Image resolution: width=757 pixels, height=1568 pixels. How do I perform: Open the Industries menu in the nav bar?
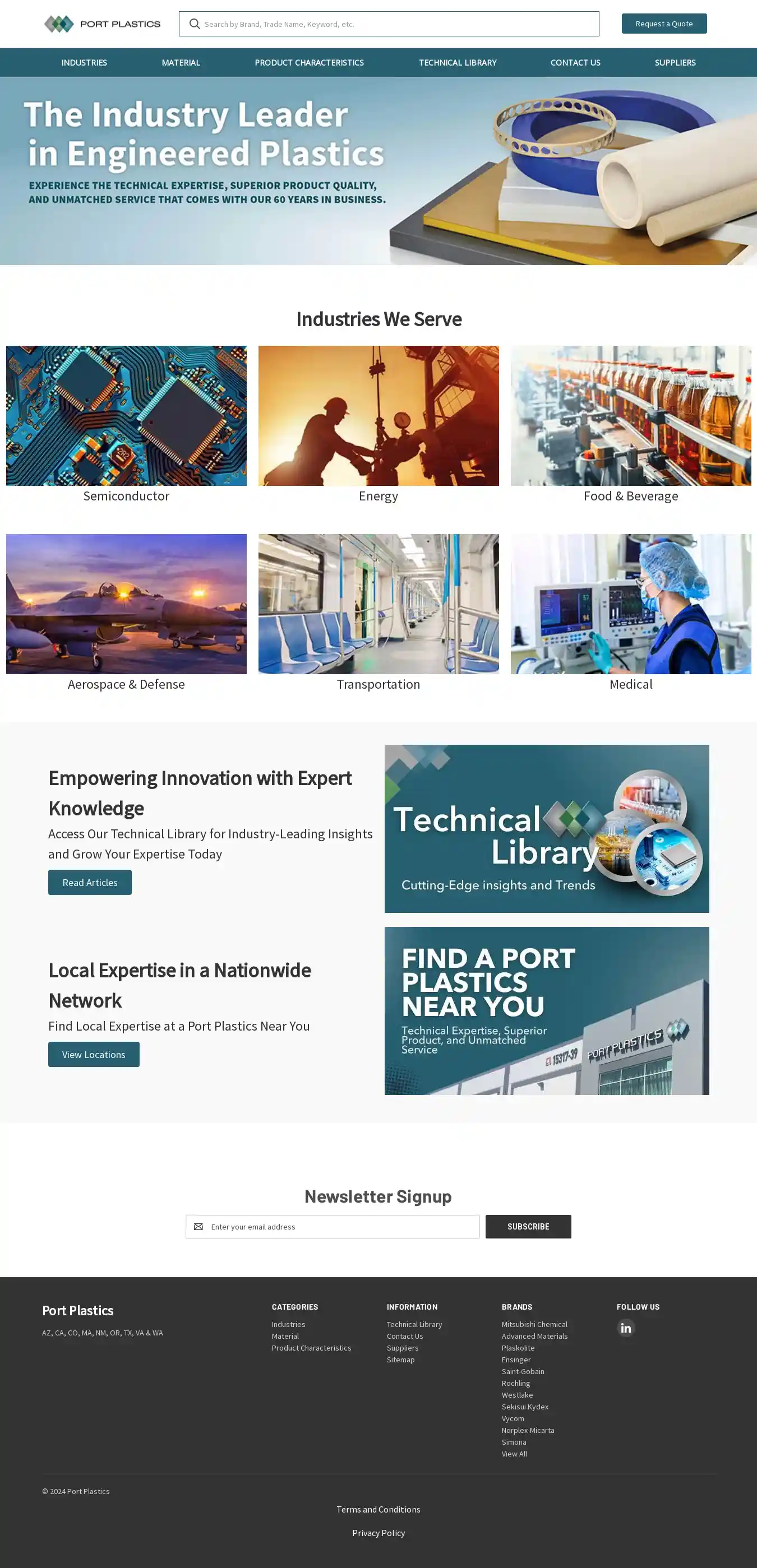(84, 63)
